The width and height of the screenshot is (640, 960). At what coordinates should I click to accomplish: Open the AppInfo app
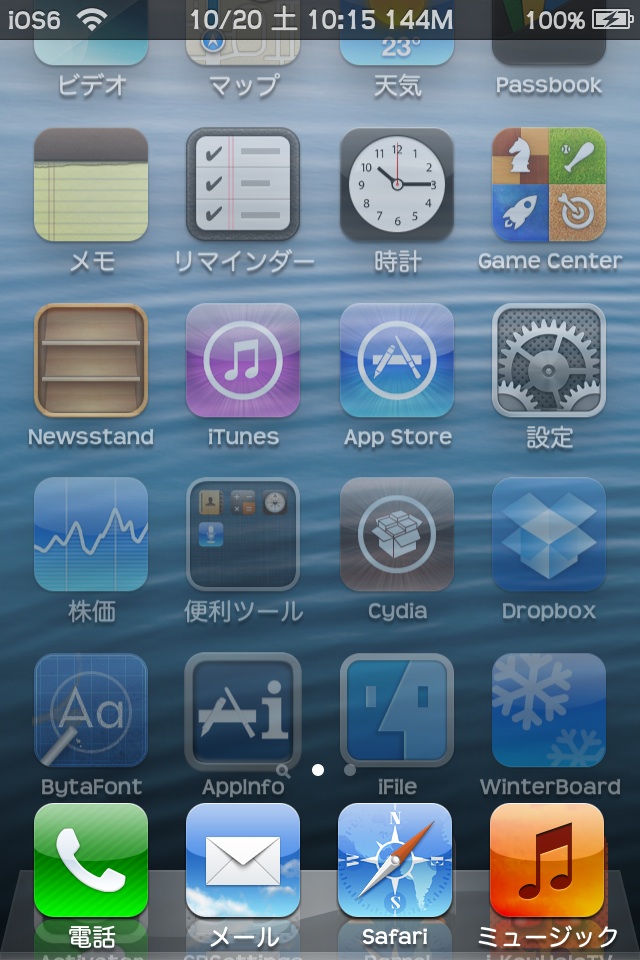tap(243, 710)
